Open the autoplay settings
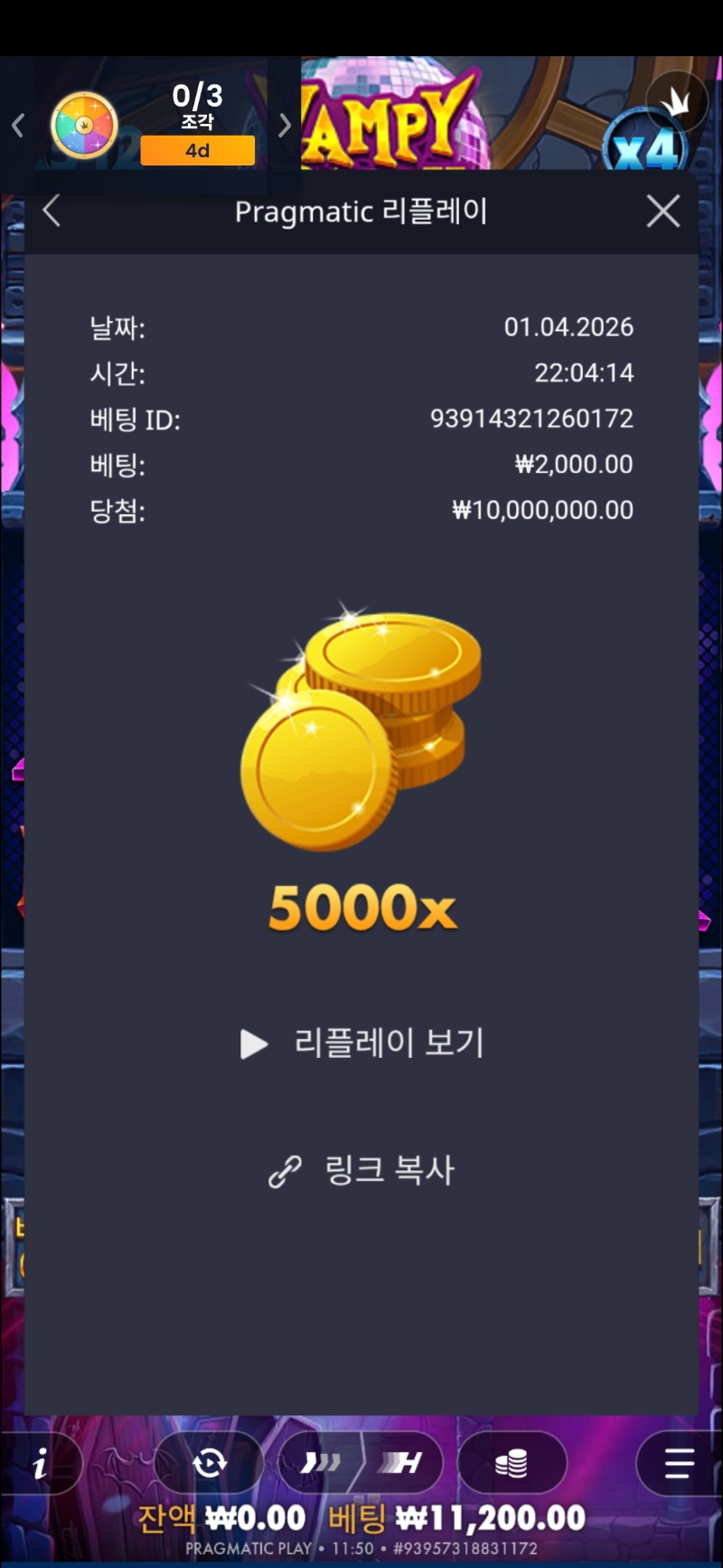This screenshot has height=1568, width=723. click(210, 1463)
